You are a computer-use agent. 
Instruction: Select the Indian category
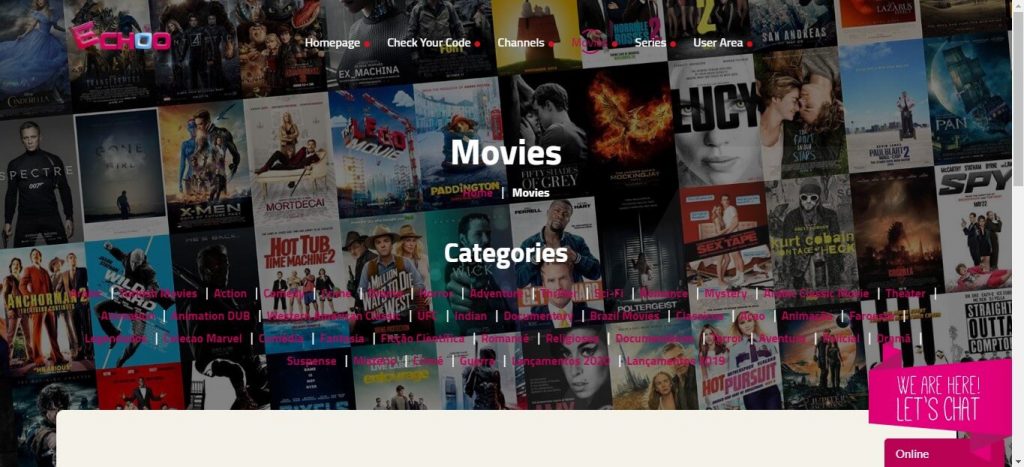pos(470,316)
